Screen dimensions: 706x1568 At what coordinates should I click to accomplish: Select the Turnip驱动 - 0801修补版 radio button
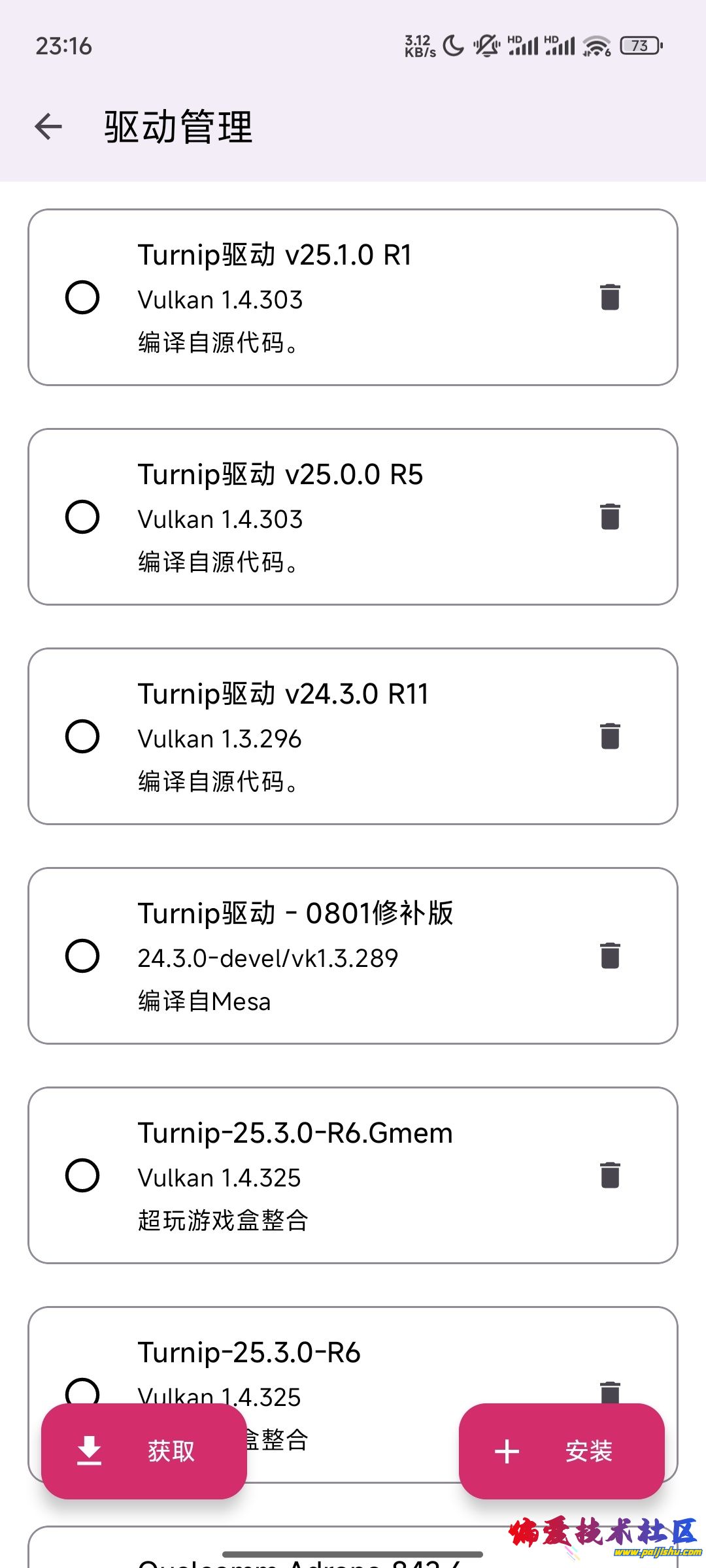(x=82, y=956)
